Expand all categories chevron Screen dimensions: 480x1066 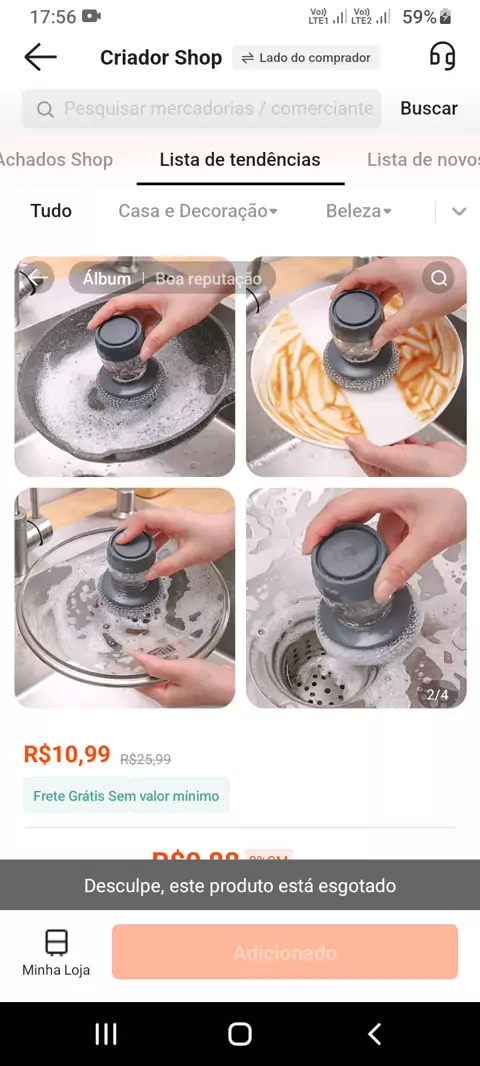click(x=459, y=211)
